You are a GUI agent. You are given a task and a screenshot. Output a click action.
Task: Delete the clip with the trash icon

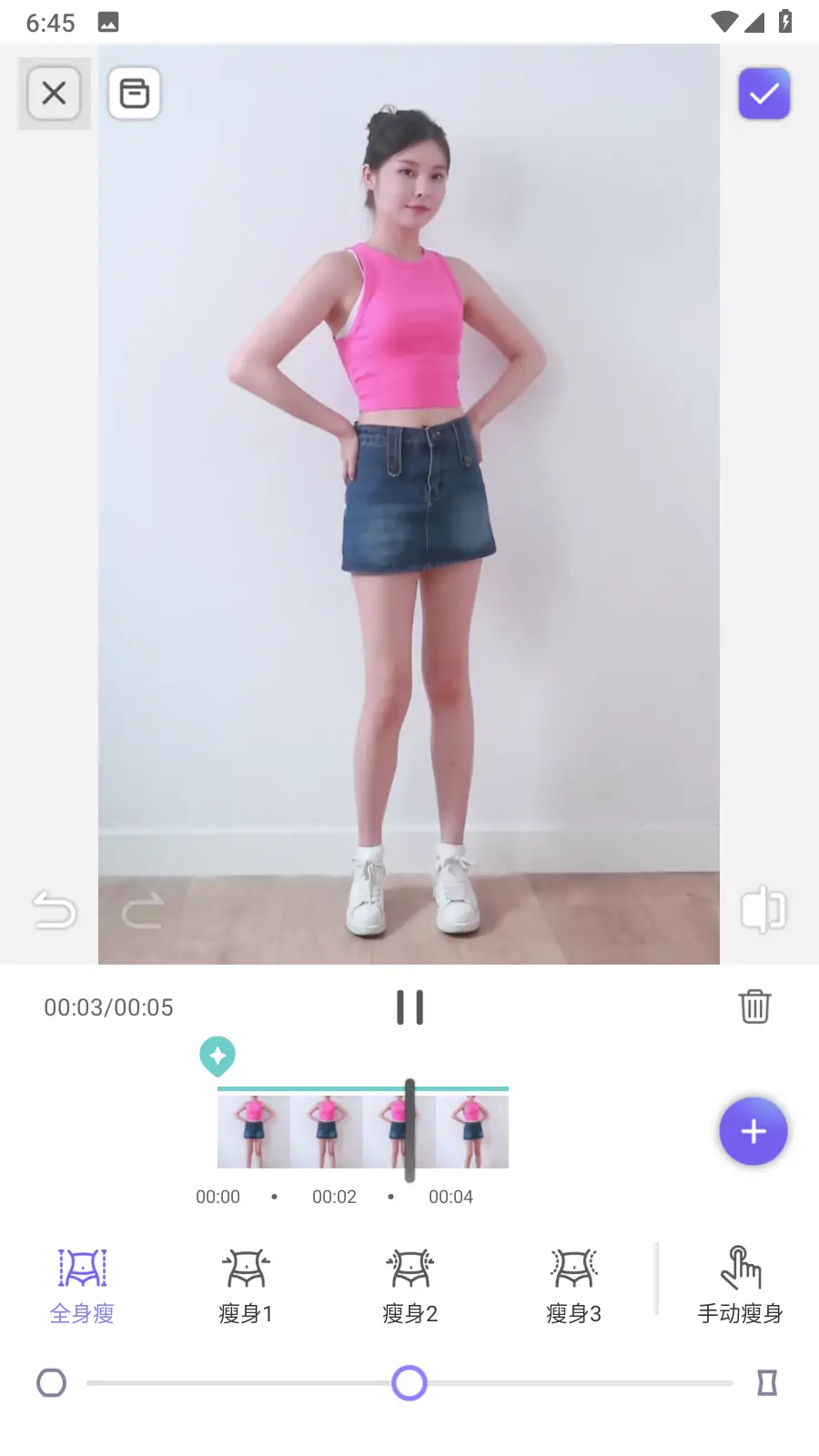pyautogui.click(x=754, y=1006)
